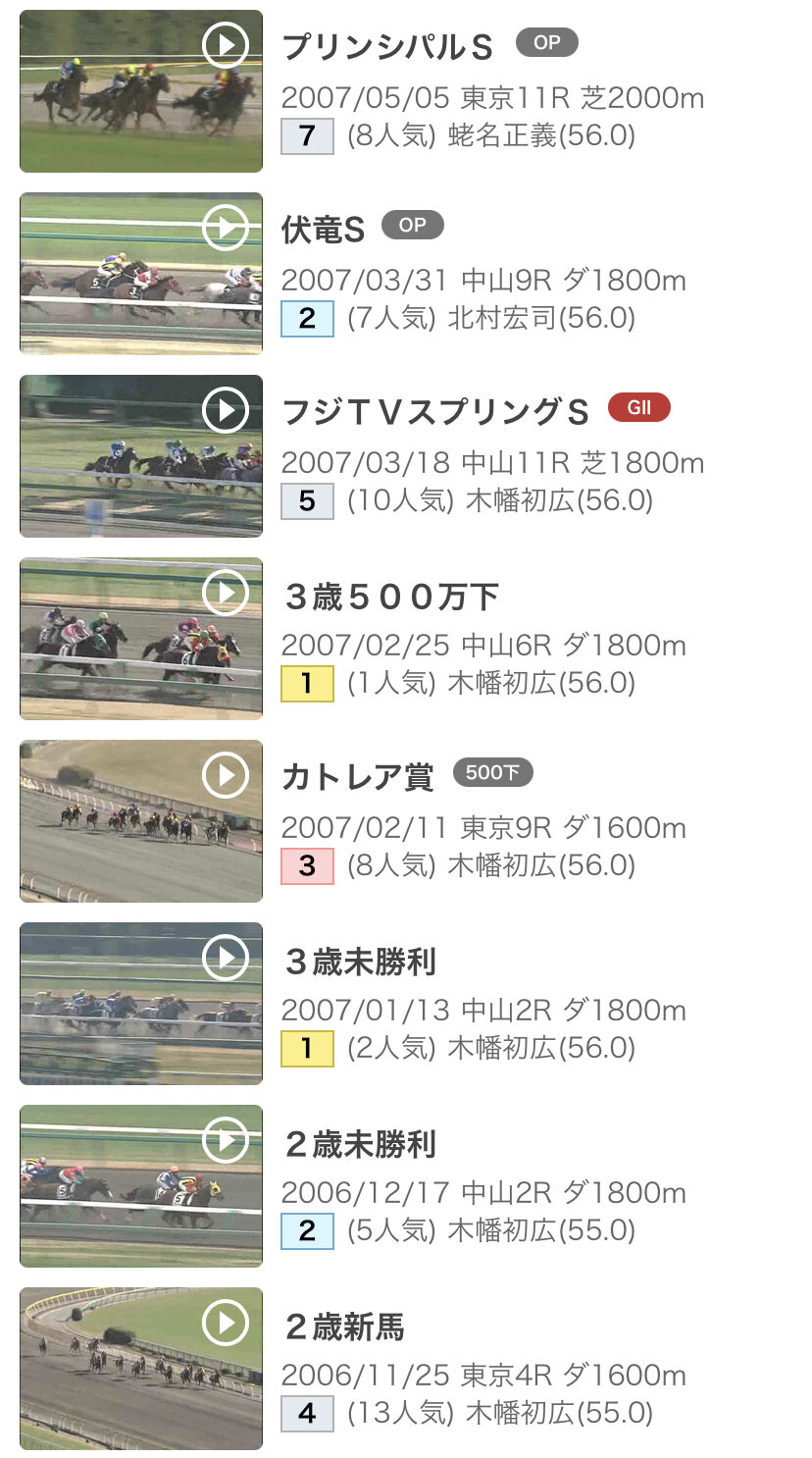Play the プリンシパルS race video

pyautogui.click(x=226, y=45)
